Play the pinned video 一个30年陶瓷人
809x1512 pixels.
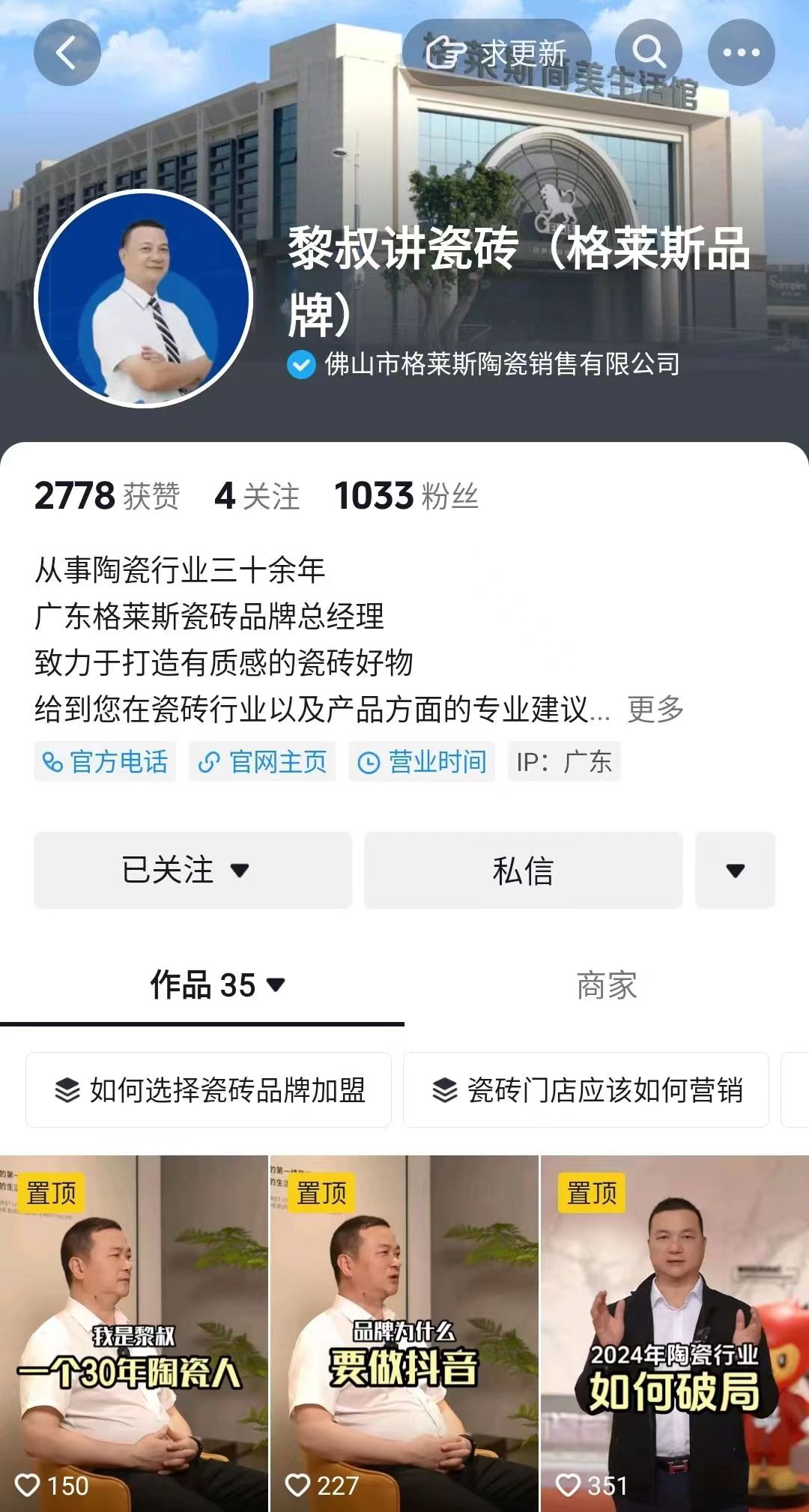[x=133, y=1334]
